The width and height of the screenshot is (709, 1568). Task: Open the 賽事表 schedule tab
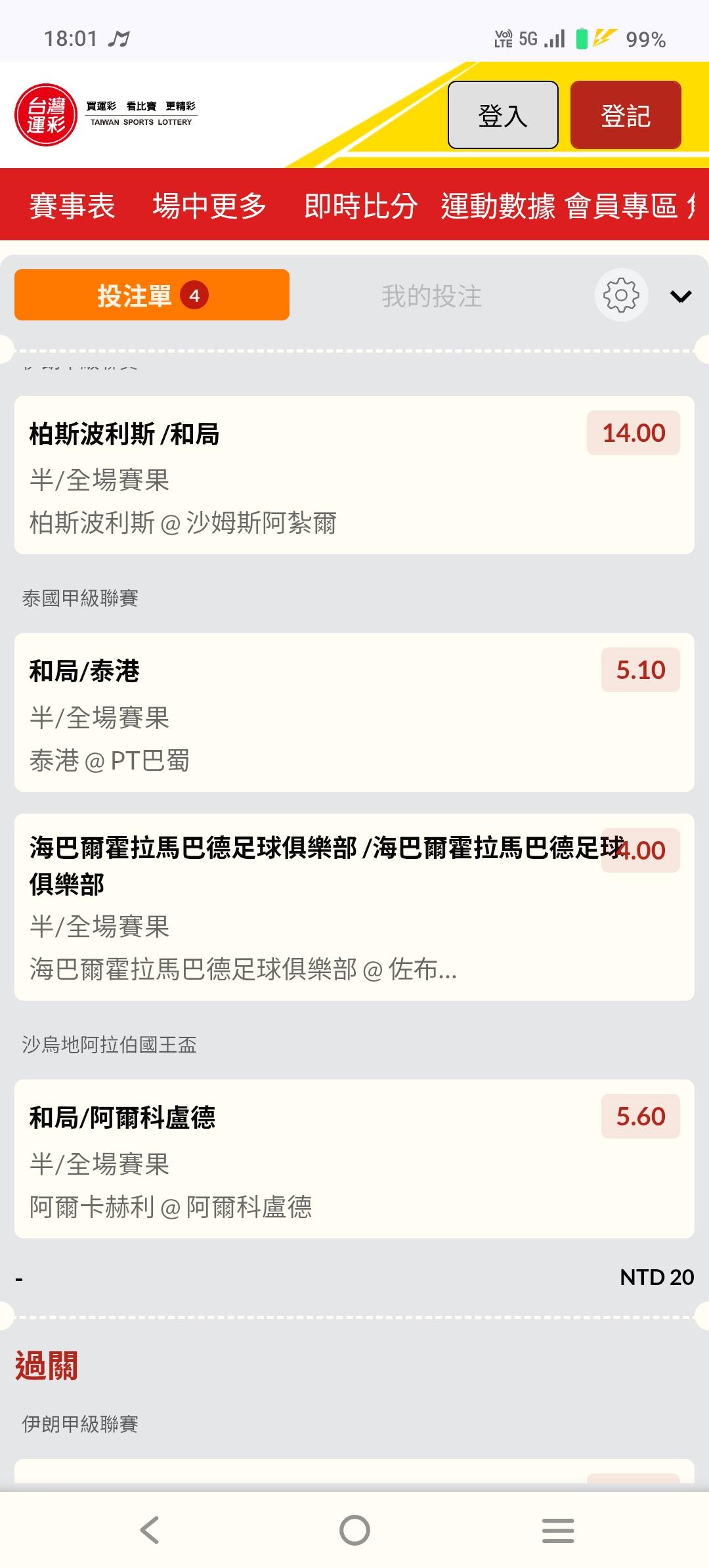[x=72, y=206]
